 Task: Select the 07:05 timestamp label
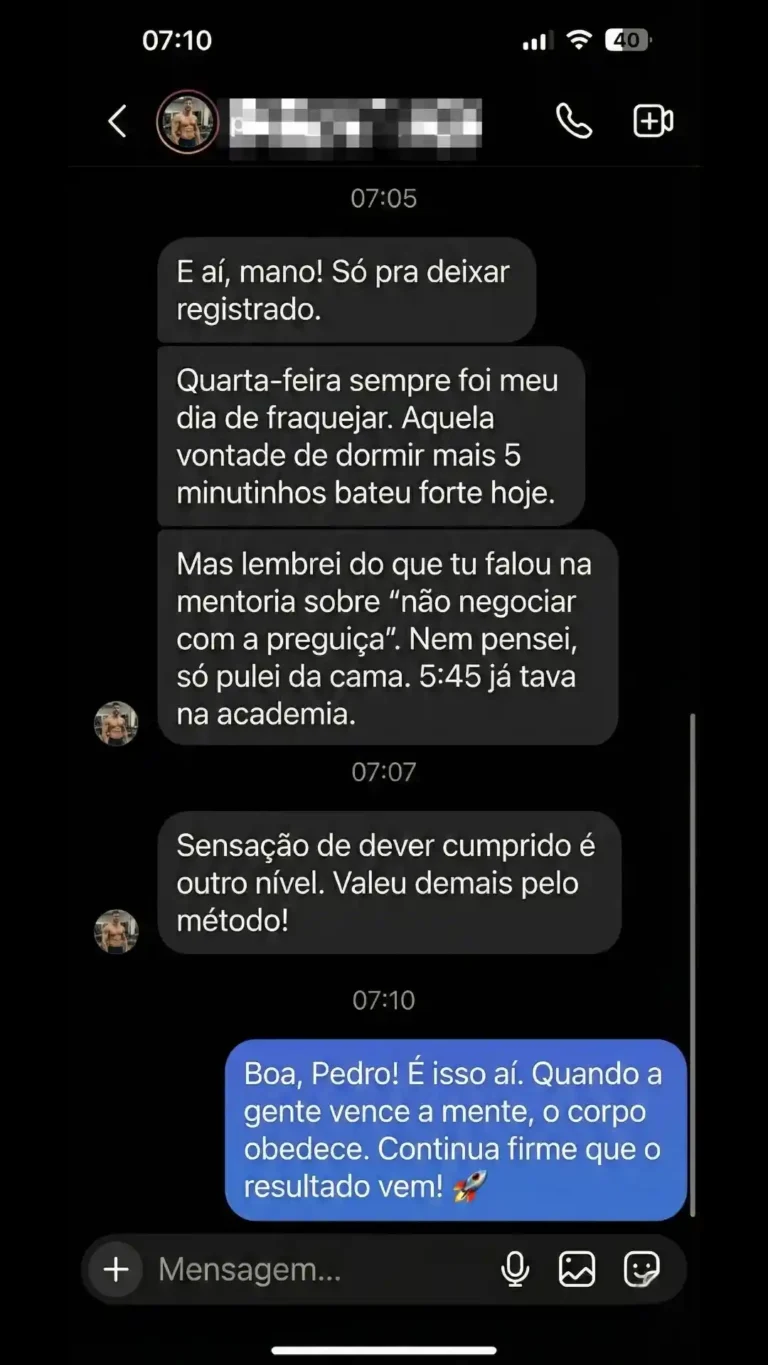(x=384, y=197)
